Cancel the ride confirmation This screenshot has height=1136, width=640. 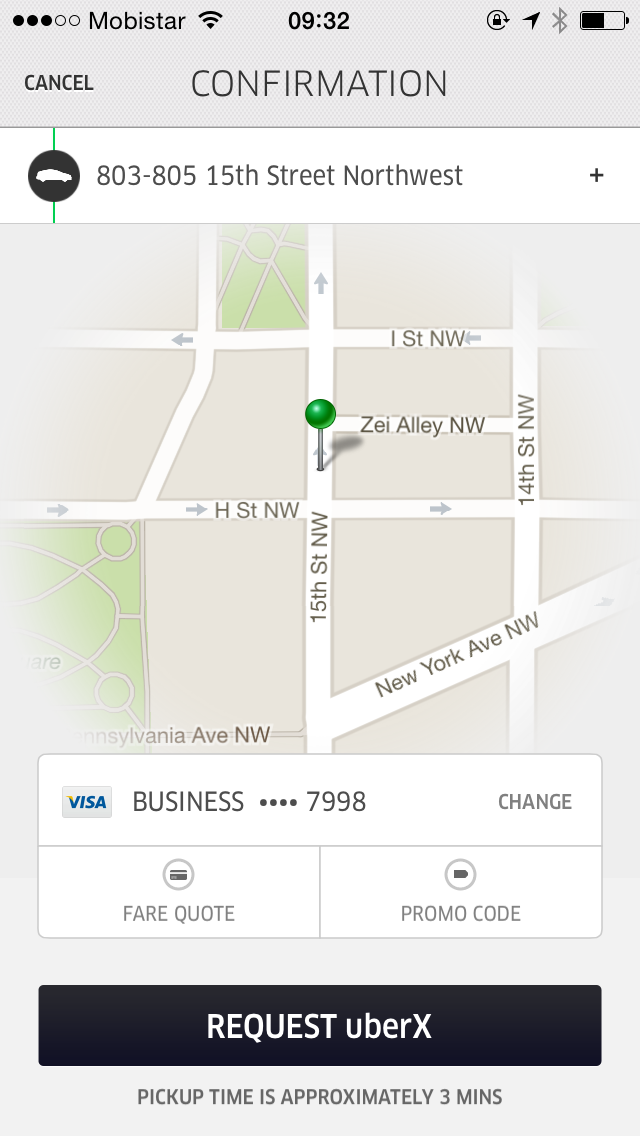(x=59, y=83)
